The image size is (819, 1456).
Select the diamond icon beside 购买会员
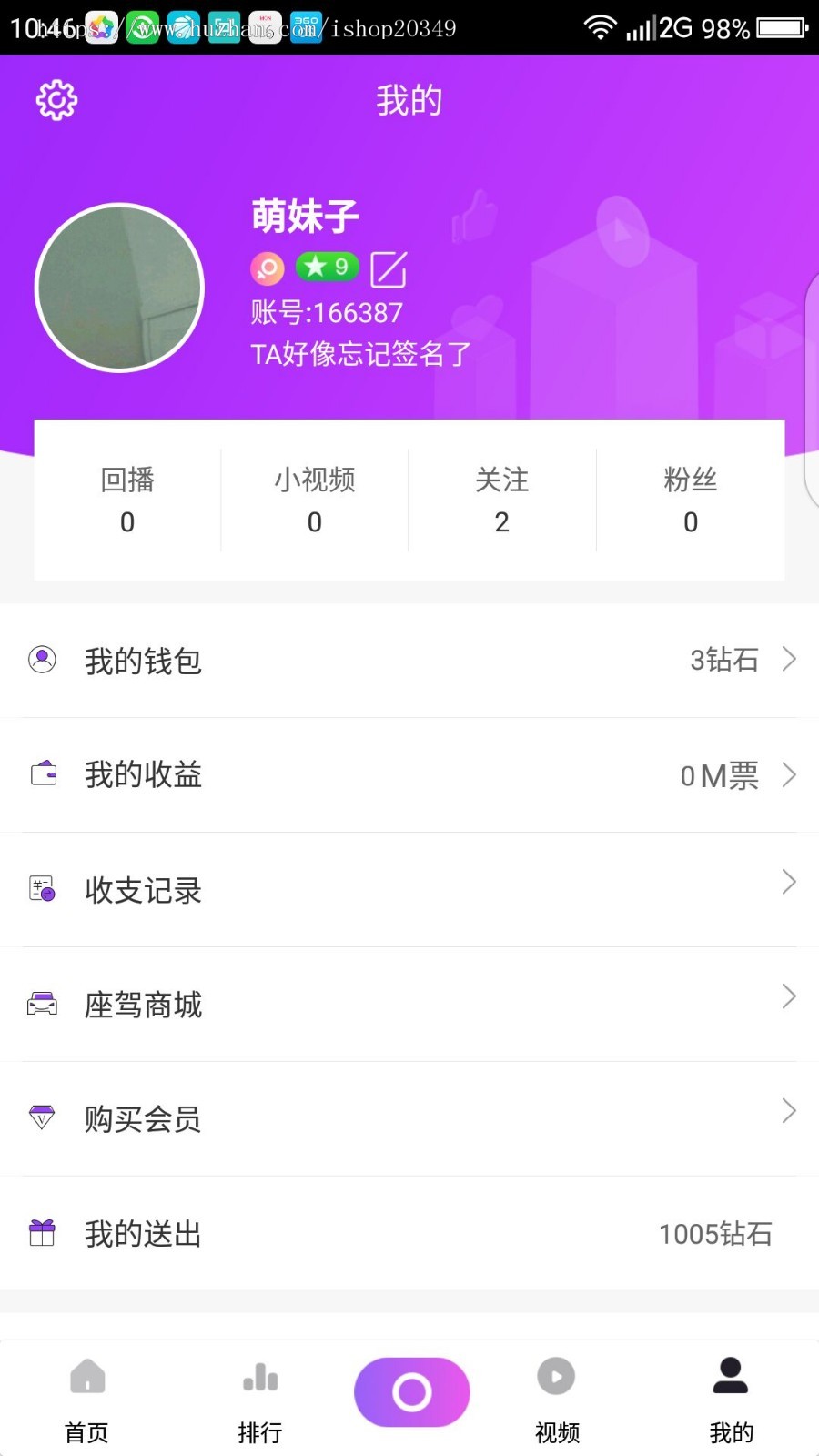coord(41,1117)
